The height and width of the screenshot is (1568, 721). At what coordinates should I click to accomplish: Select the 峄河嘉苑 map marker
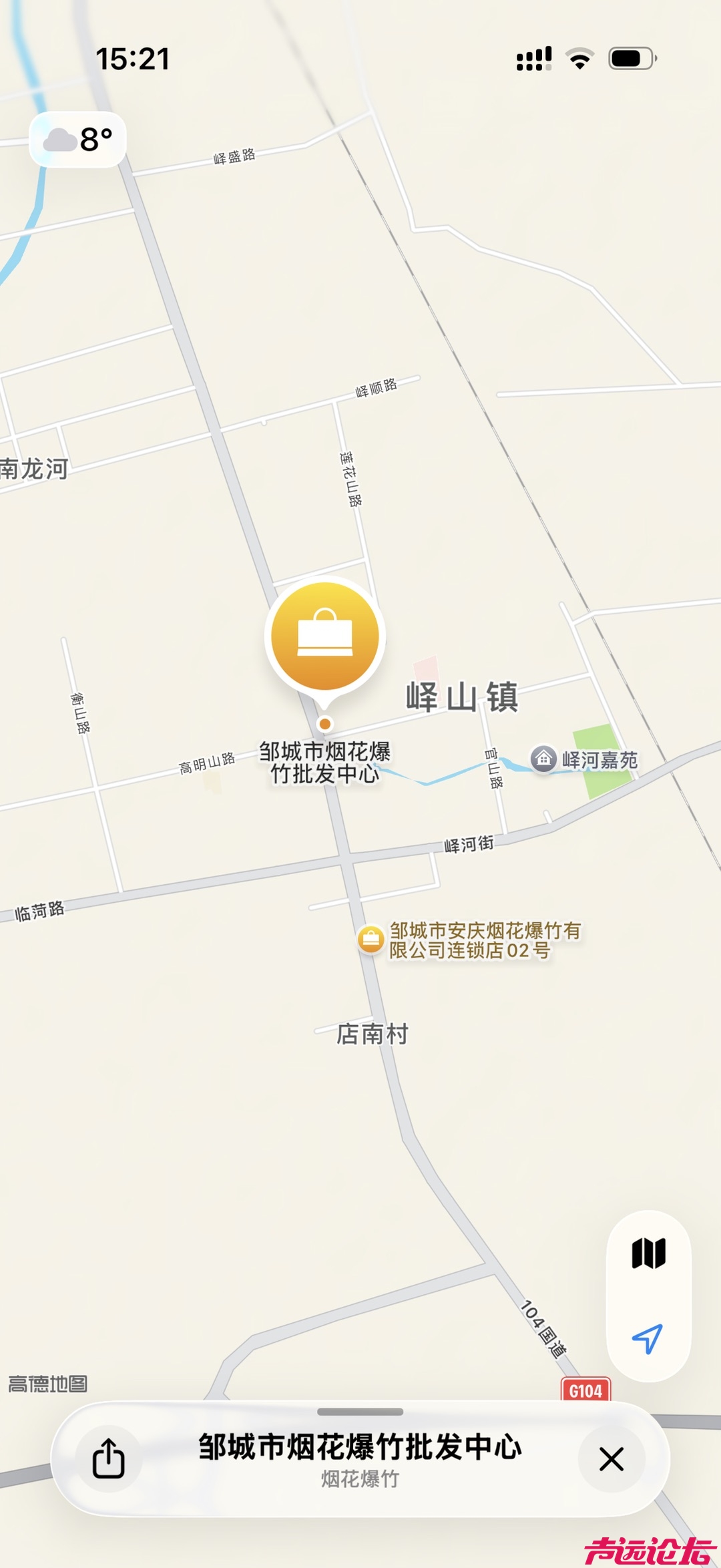pos(543,759)
